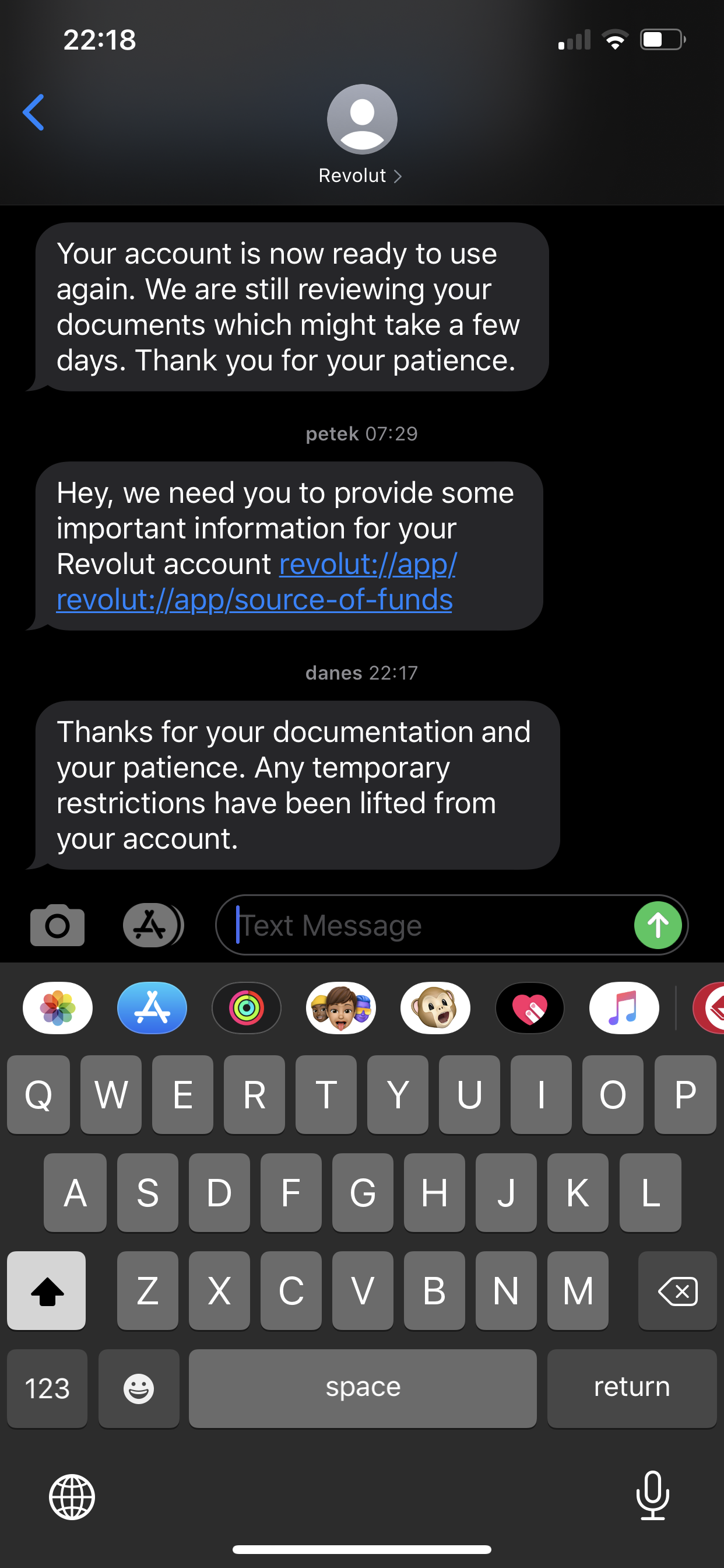This screenshot has width=724, height=1568.
Task: Open the Activity rings iMessage app
Action: 247,1007
